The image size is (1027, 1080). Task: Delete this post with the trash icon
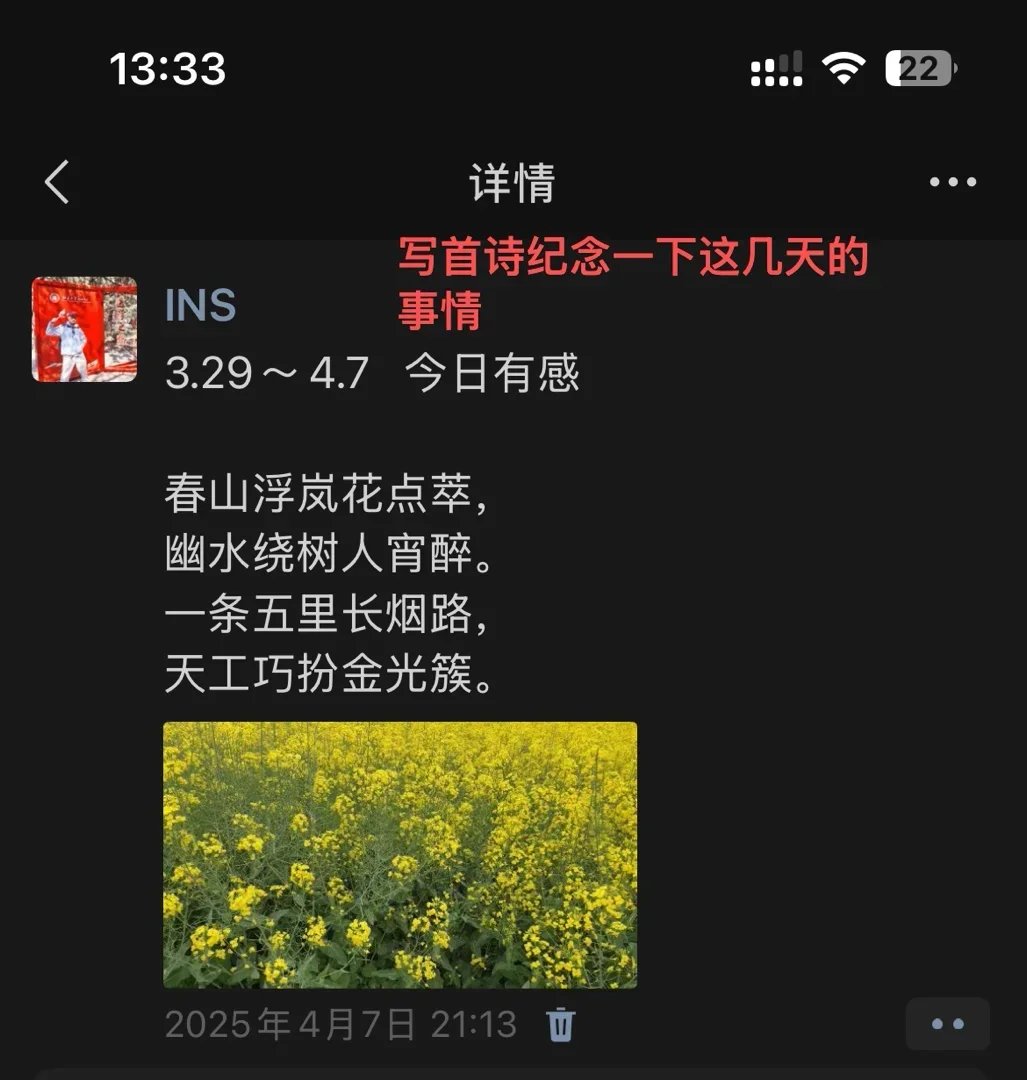pyautogui.click(x=560, y=1024)
